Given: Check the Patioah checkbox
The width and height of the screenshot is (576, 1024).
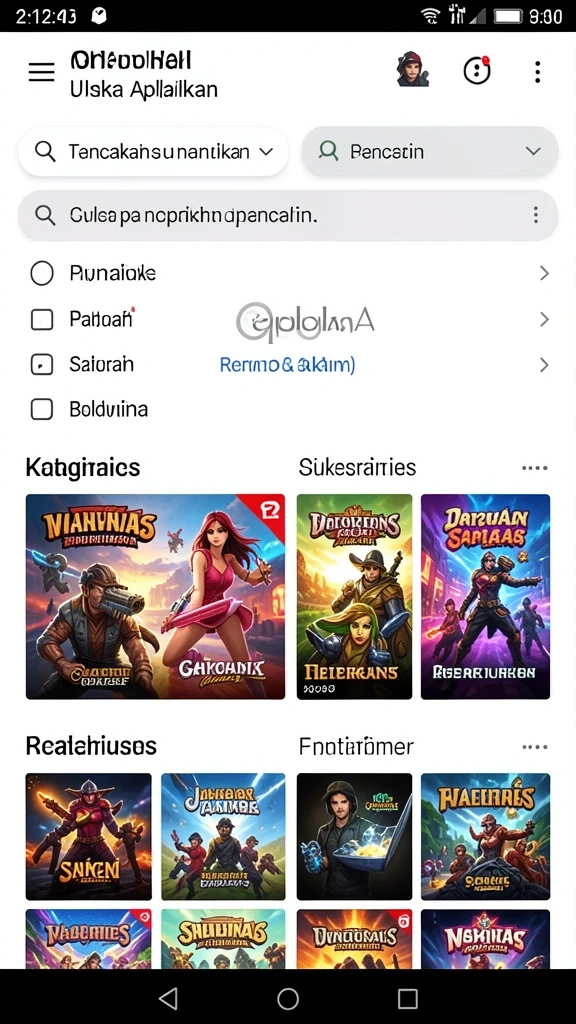Looking at the screenshot, I should point(42,319).
